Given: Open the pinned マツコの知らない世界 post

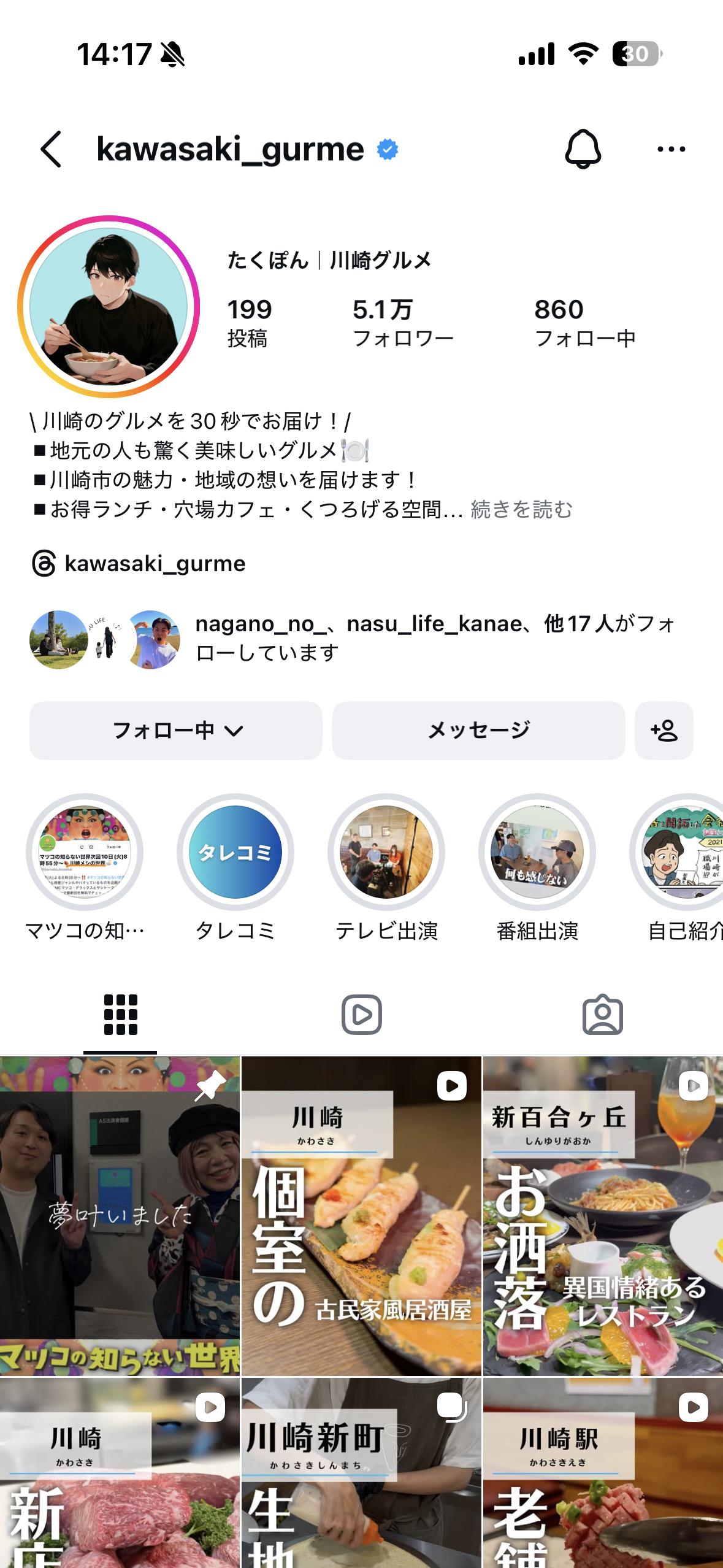Looking at the screenshot, I should tap(120, 1202).
